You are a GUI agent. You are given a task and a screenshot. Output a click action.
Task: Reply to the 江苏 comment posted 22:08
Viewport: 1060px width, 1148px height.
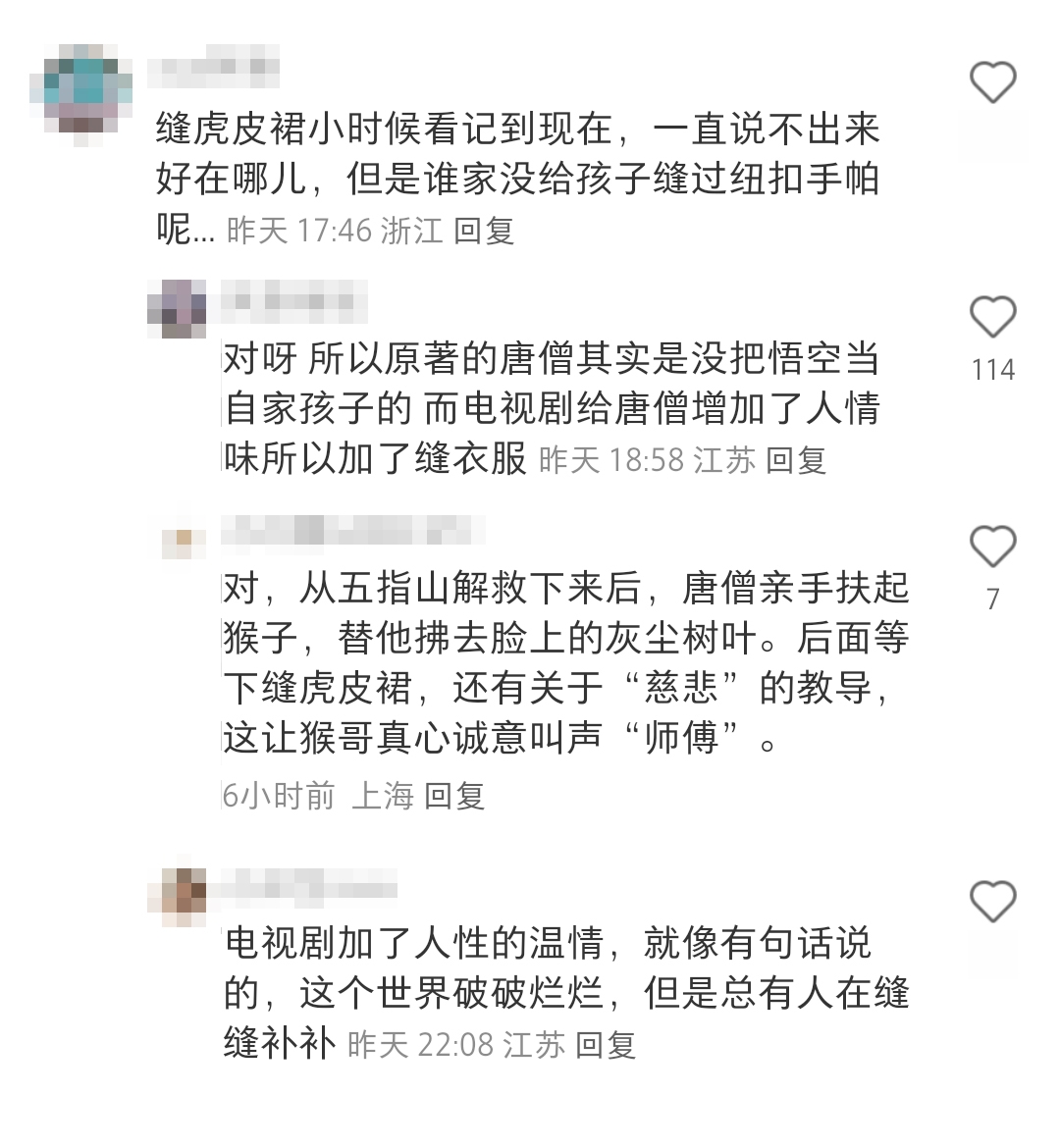point(606,1045)
